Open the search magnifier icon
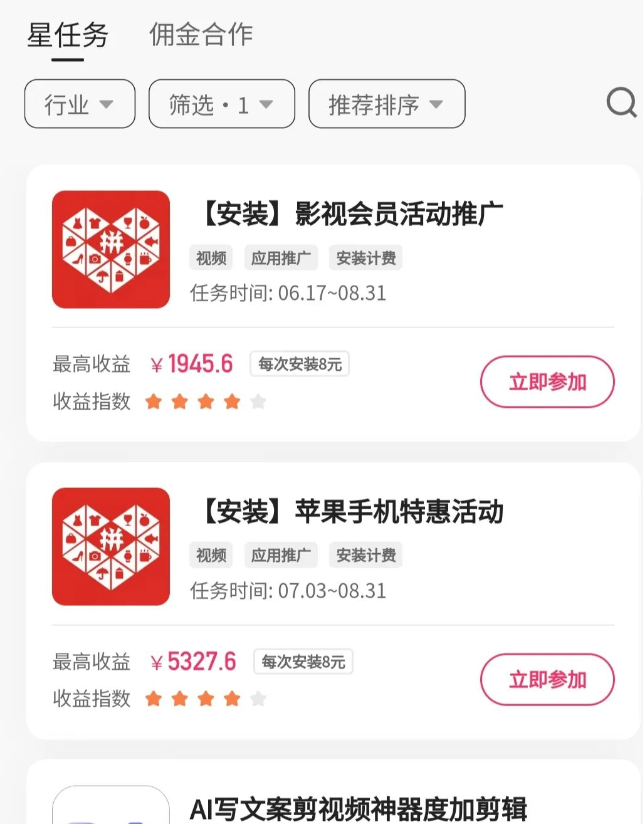Viewport: 643px width, 824px height. pyautogui.click(x=621, y=103)
